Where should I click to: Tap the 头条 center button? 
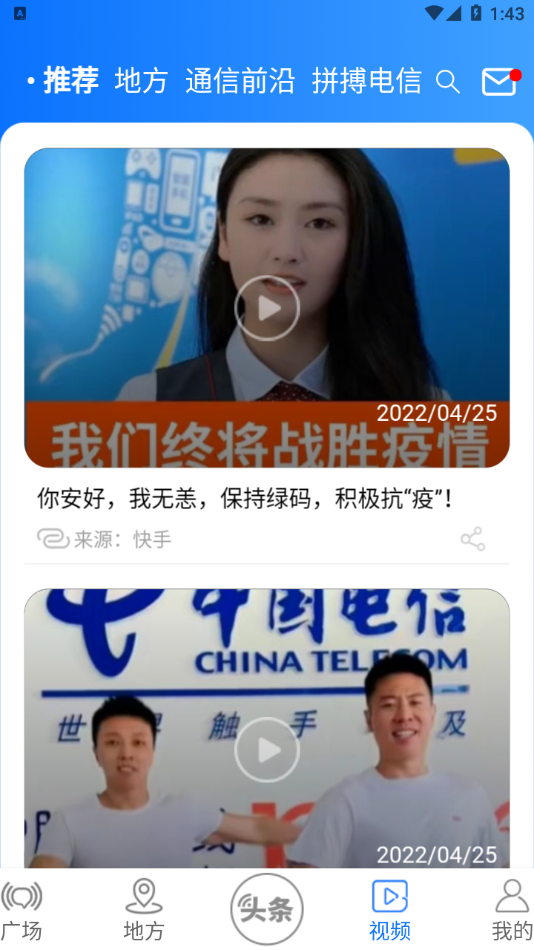(267, 909)
